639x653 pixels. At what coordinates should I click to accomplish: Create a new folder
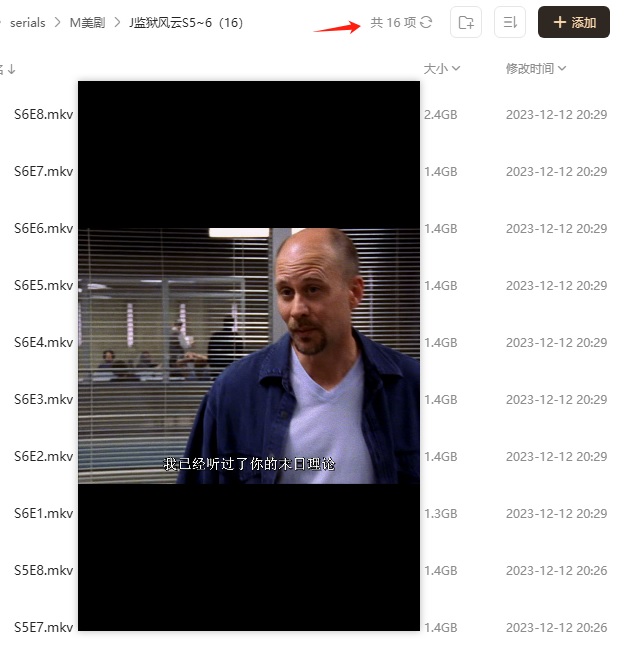(x=466, y=22)
